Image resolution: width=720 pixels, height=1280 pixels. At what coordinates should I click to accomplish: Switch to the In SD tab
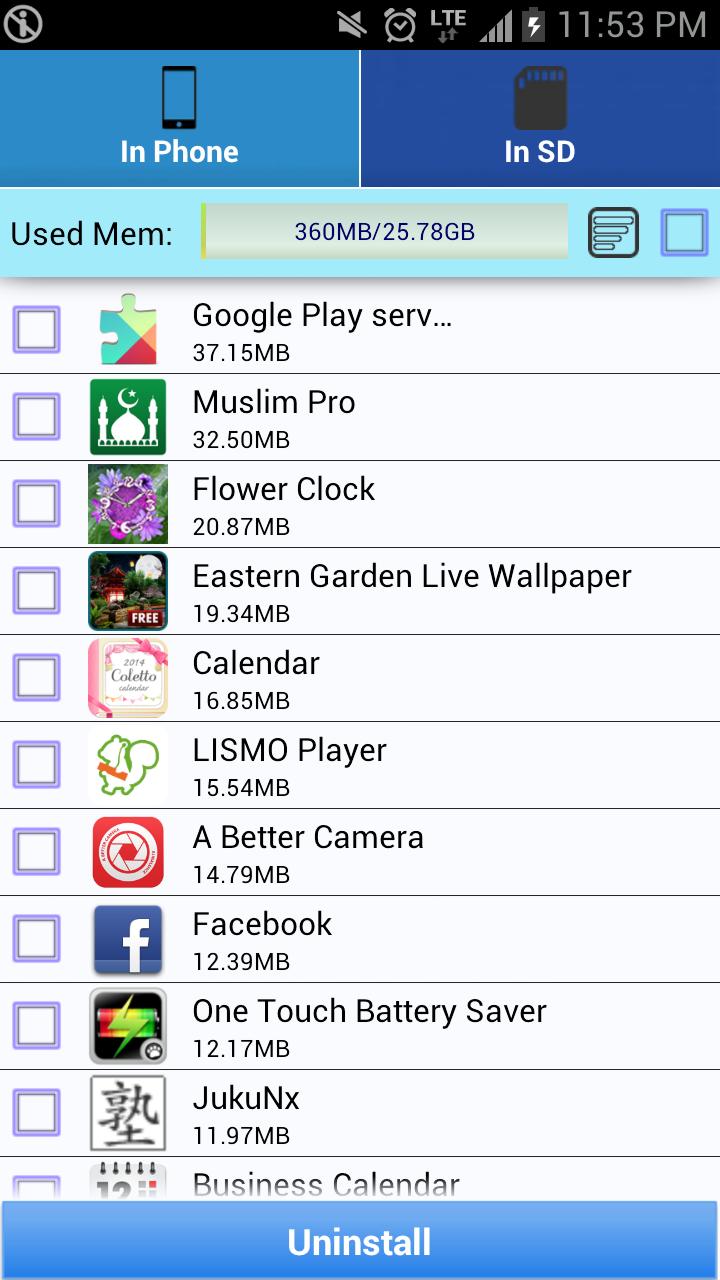[x=540, y=118]
